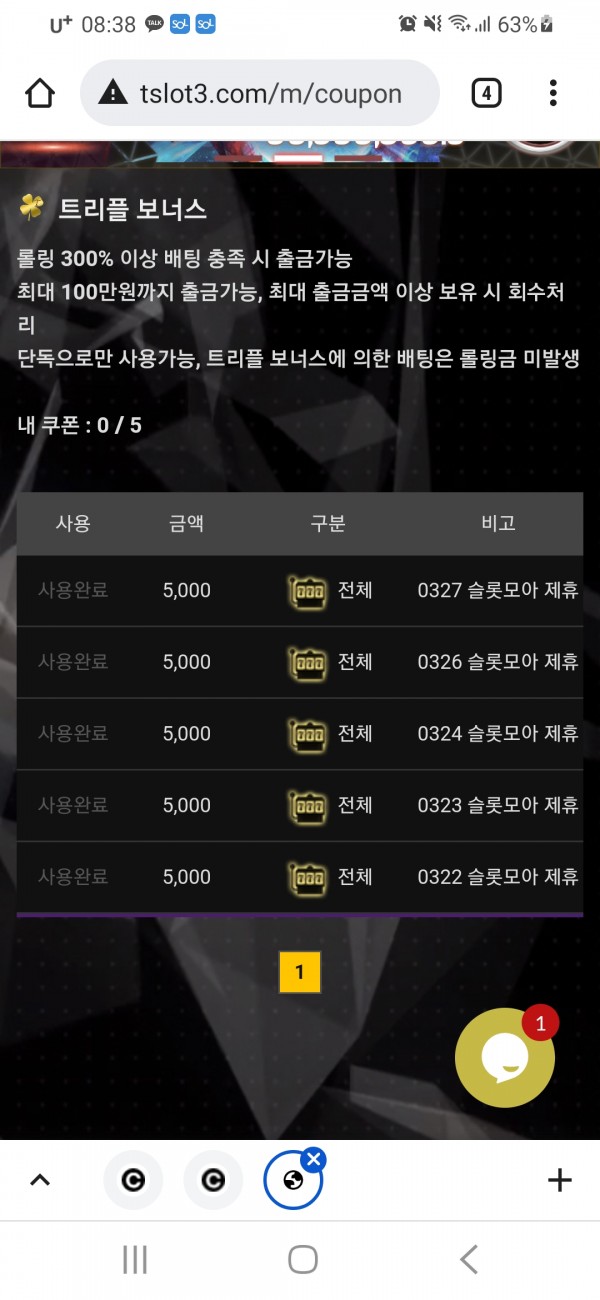Go back with system navigation
The image size is (600, 1300).
[468, 1260]
